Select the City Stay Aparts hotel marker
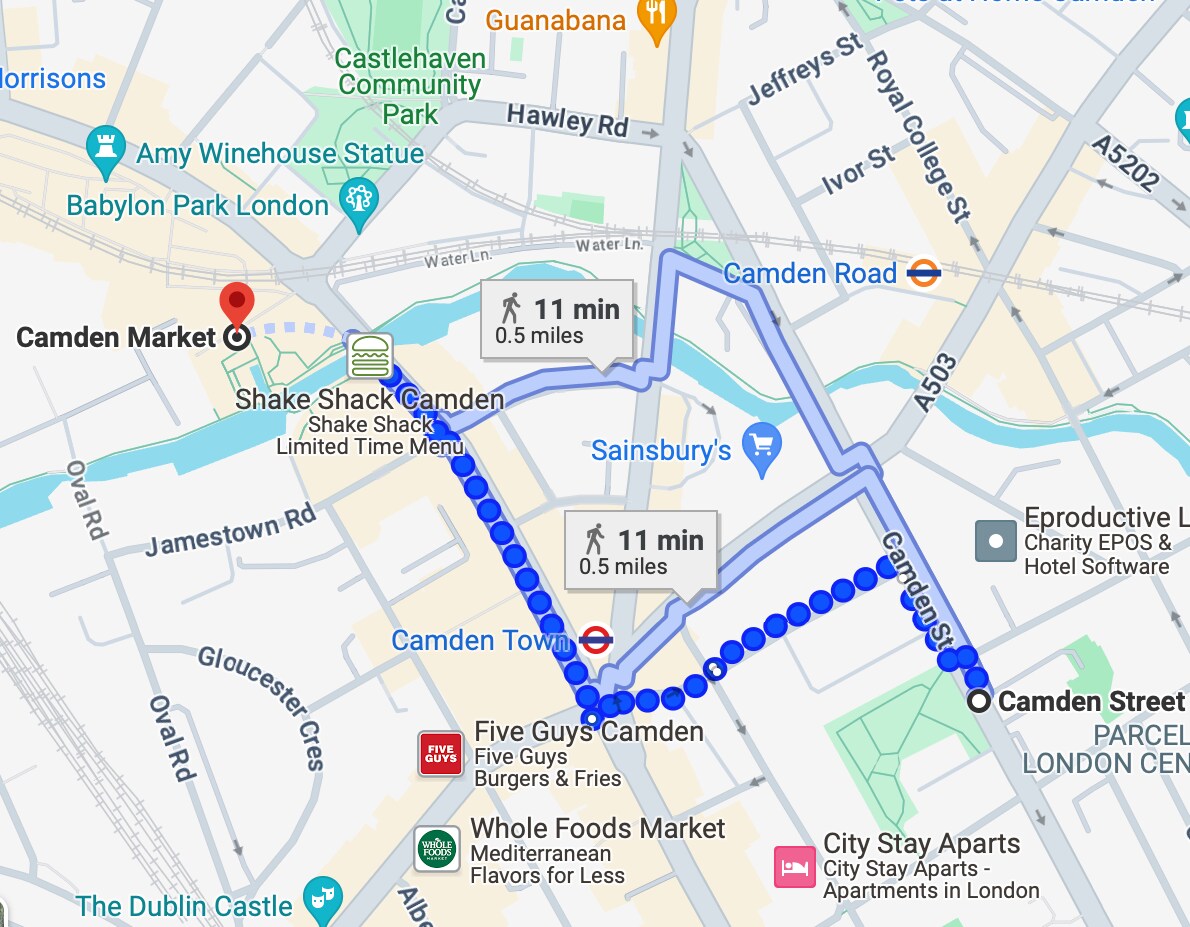Viewport: 1190px width, 927px height. tap(794, 866)
